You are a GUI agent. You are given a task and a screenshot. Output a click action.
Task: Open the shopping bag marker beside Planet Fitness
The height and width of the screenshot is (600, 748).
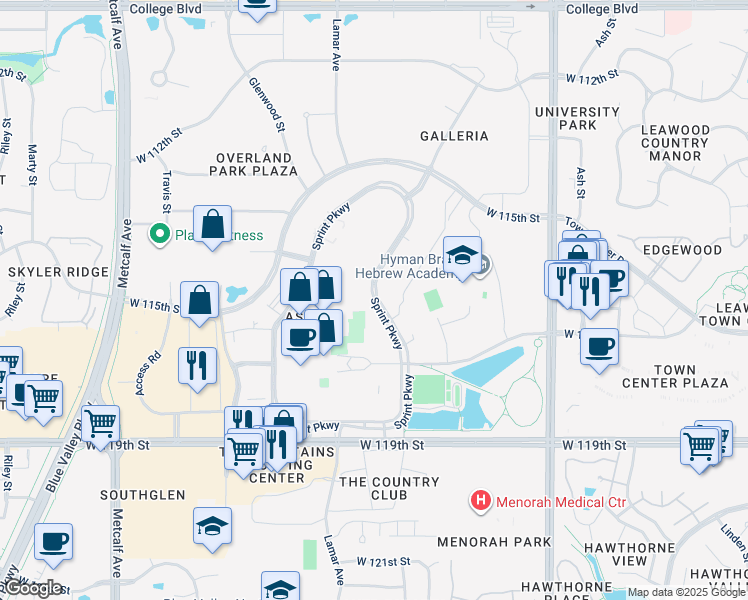pos(212,227)
